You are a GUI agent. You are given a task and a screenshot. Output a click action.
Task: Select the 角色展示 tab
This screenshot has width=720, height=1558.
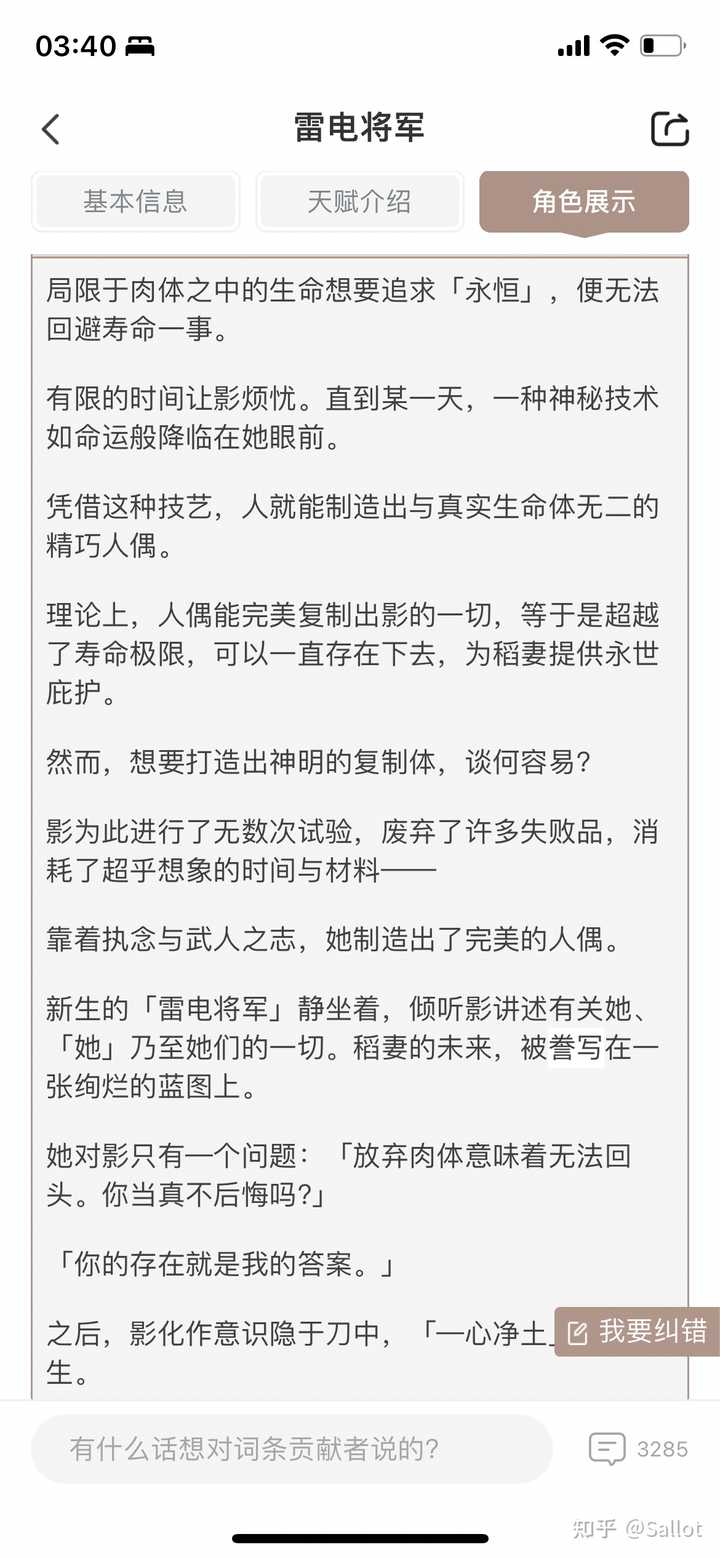pos(584,202)
